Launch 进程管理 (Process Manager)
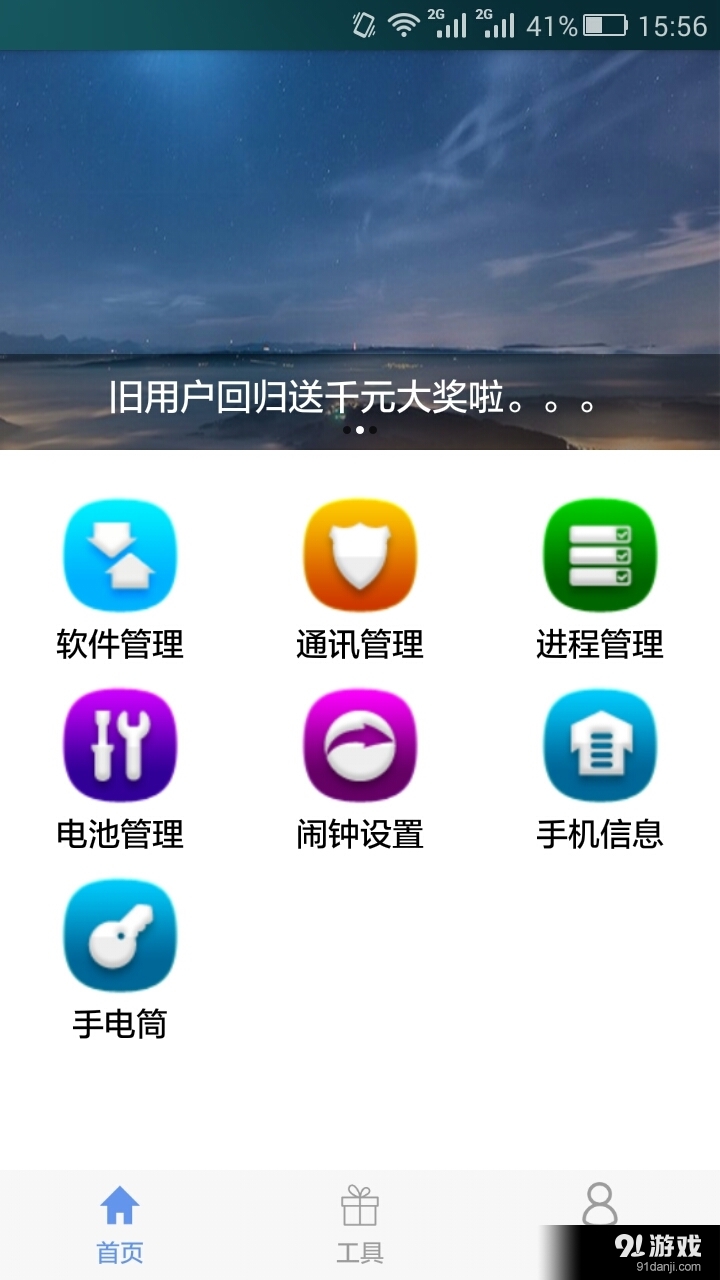Viewport: 720px width, 1280px height. [x=599, y=555]
